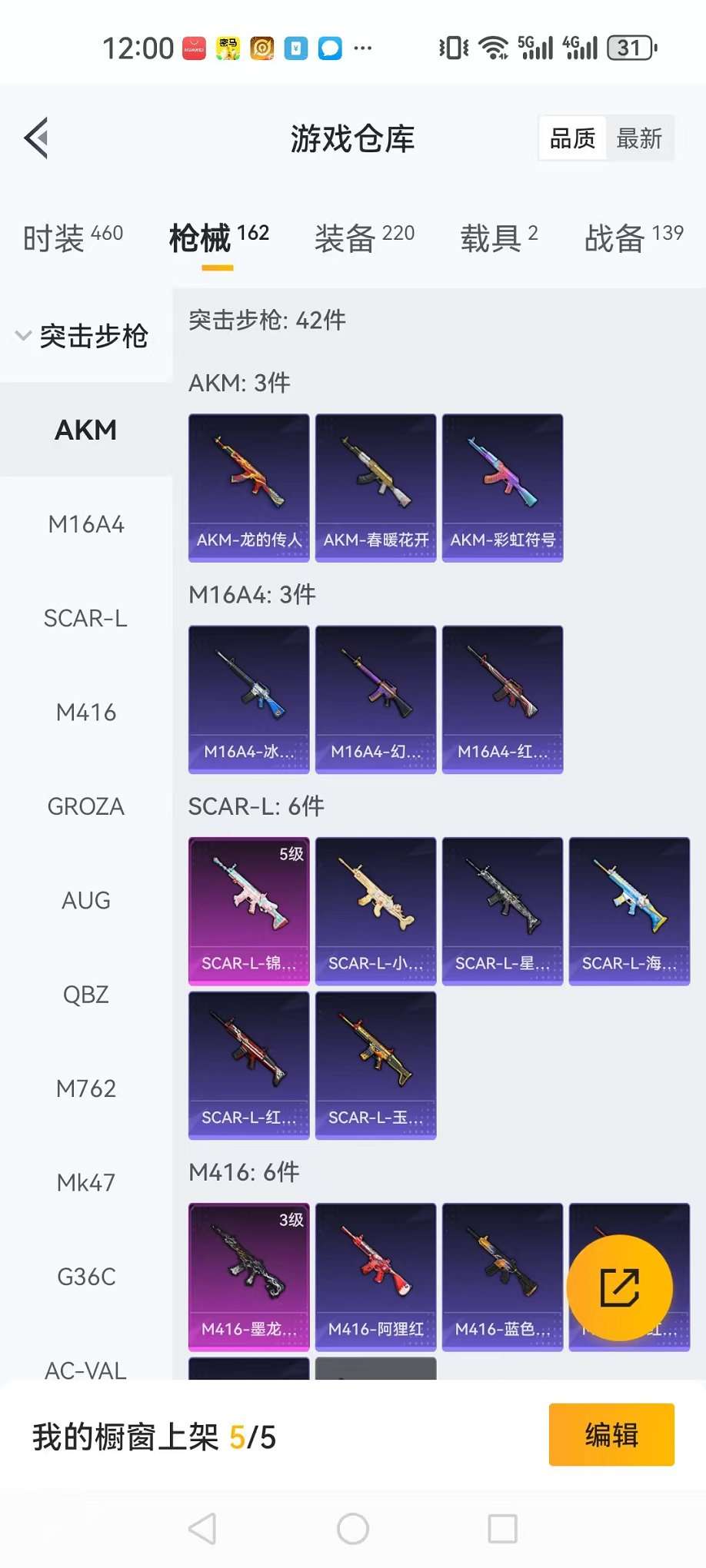The height and width of the screenshot is (1568, 706).
Task: Collapse the 突击步枪 category
Action: (82, 336)
